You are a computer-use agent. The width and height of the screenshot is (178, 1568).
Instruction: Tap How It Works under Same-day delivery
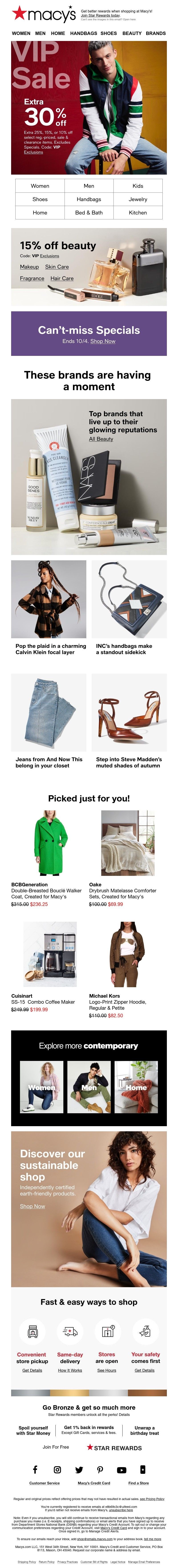coord(70,1370)
